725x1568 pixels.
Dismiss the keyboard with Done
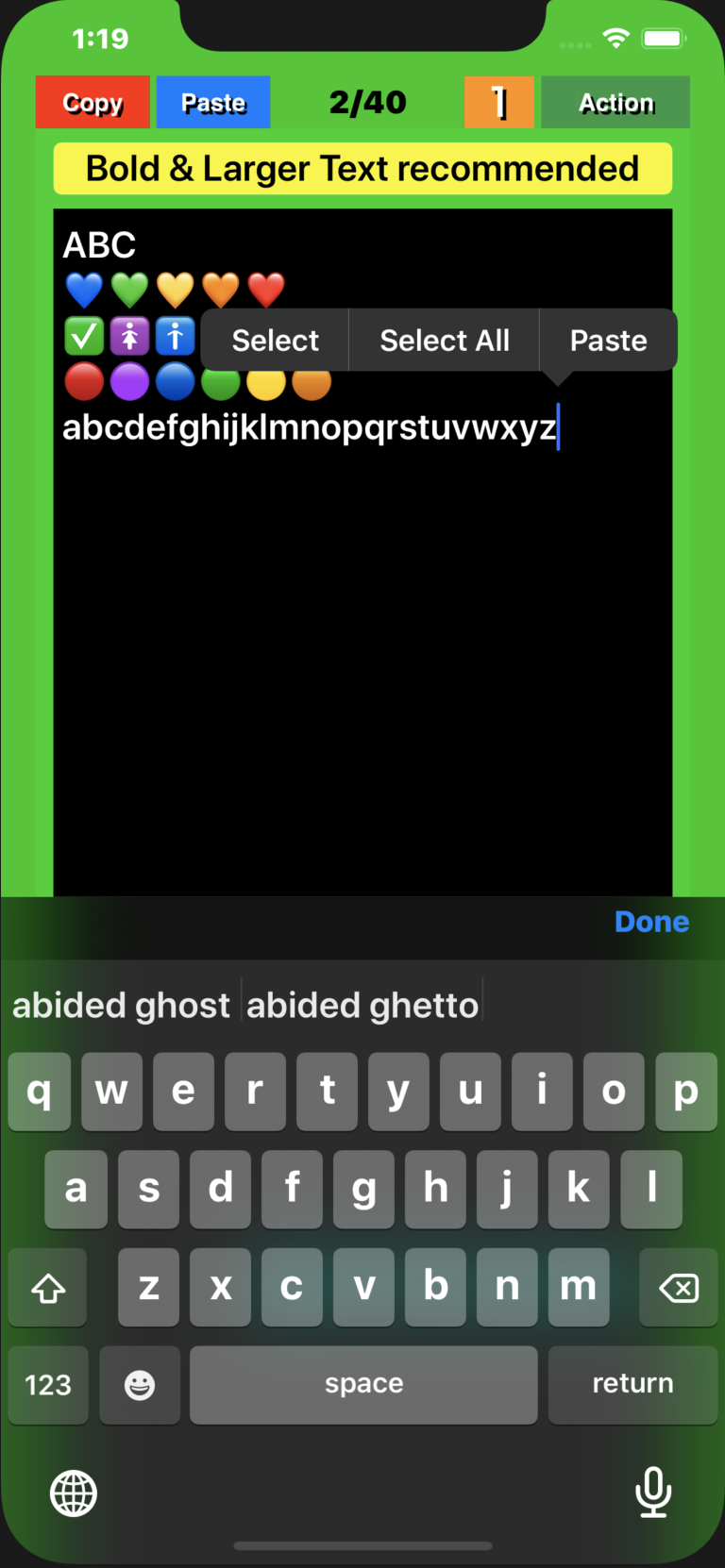(x=651, y=922)
